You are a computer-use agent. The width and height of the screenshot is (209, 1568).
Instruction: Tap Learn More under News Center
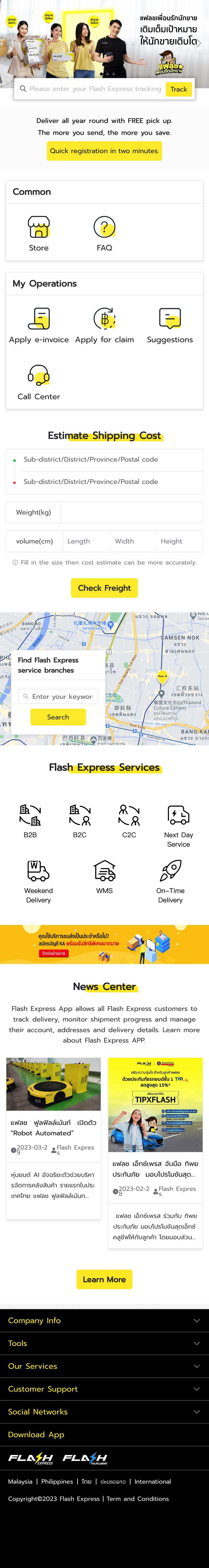[x=104, y=1280]
